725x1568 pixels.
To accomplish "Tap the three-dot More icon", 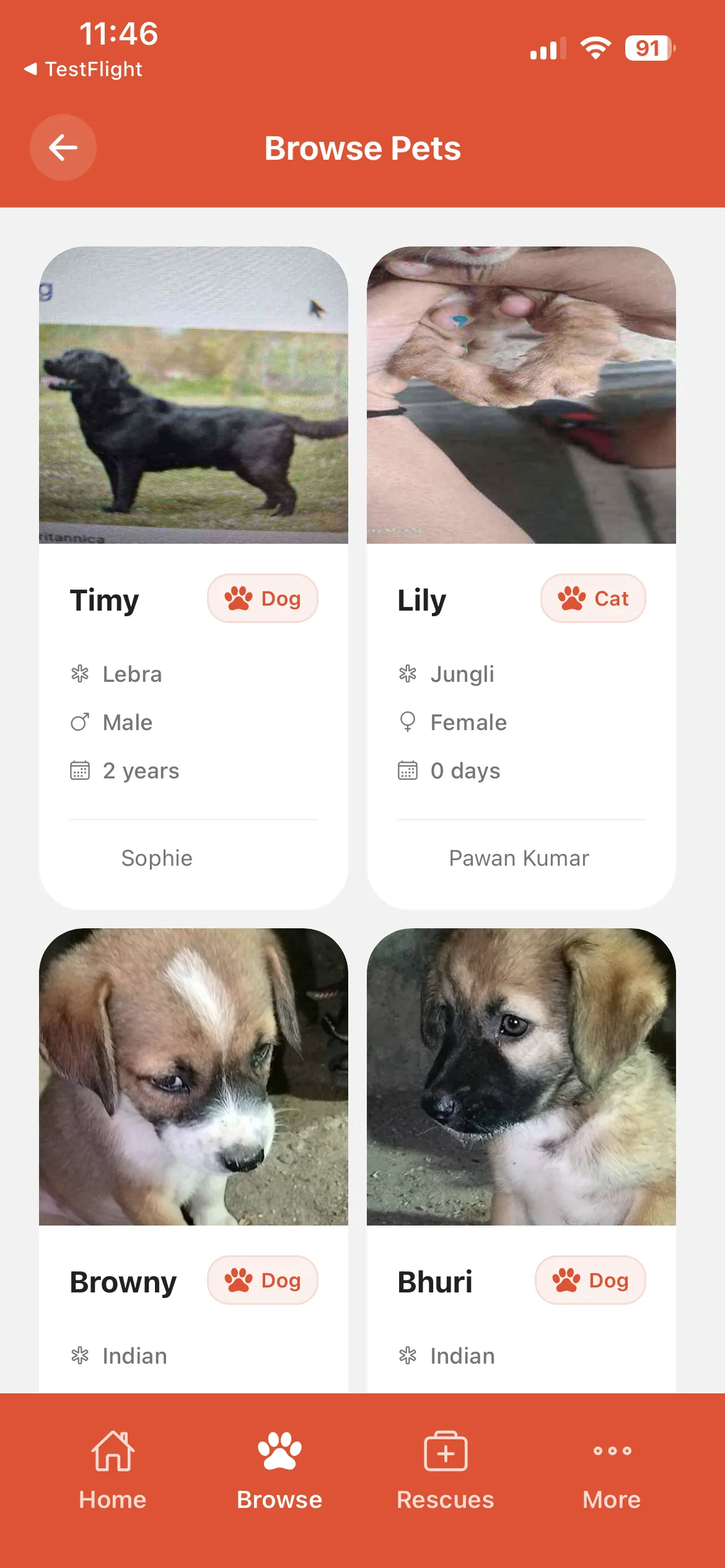I will 611,1450.
